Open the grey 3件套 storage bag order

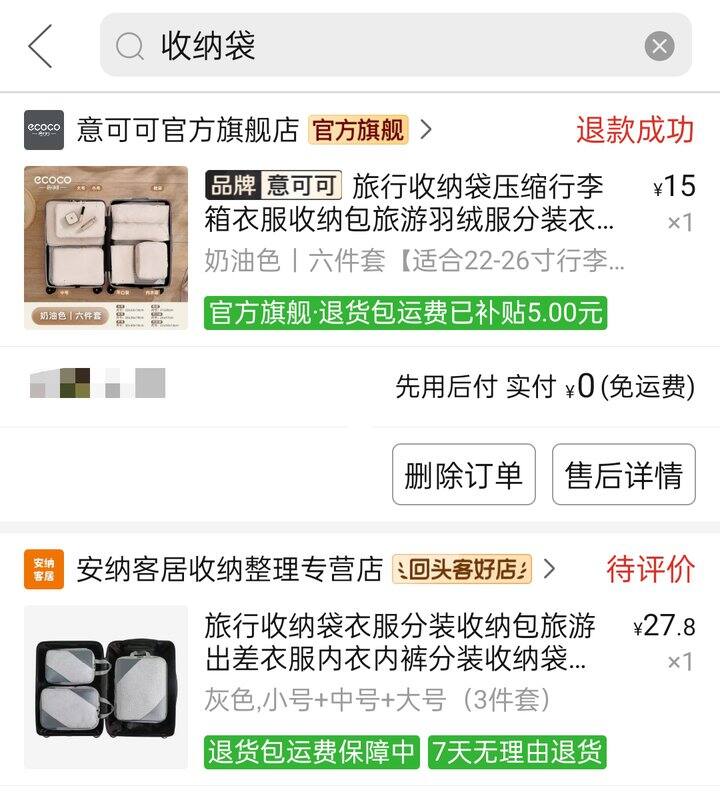[400, 660]
